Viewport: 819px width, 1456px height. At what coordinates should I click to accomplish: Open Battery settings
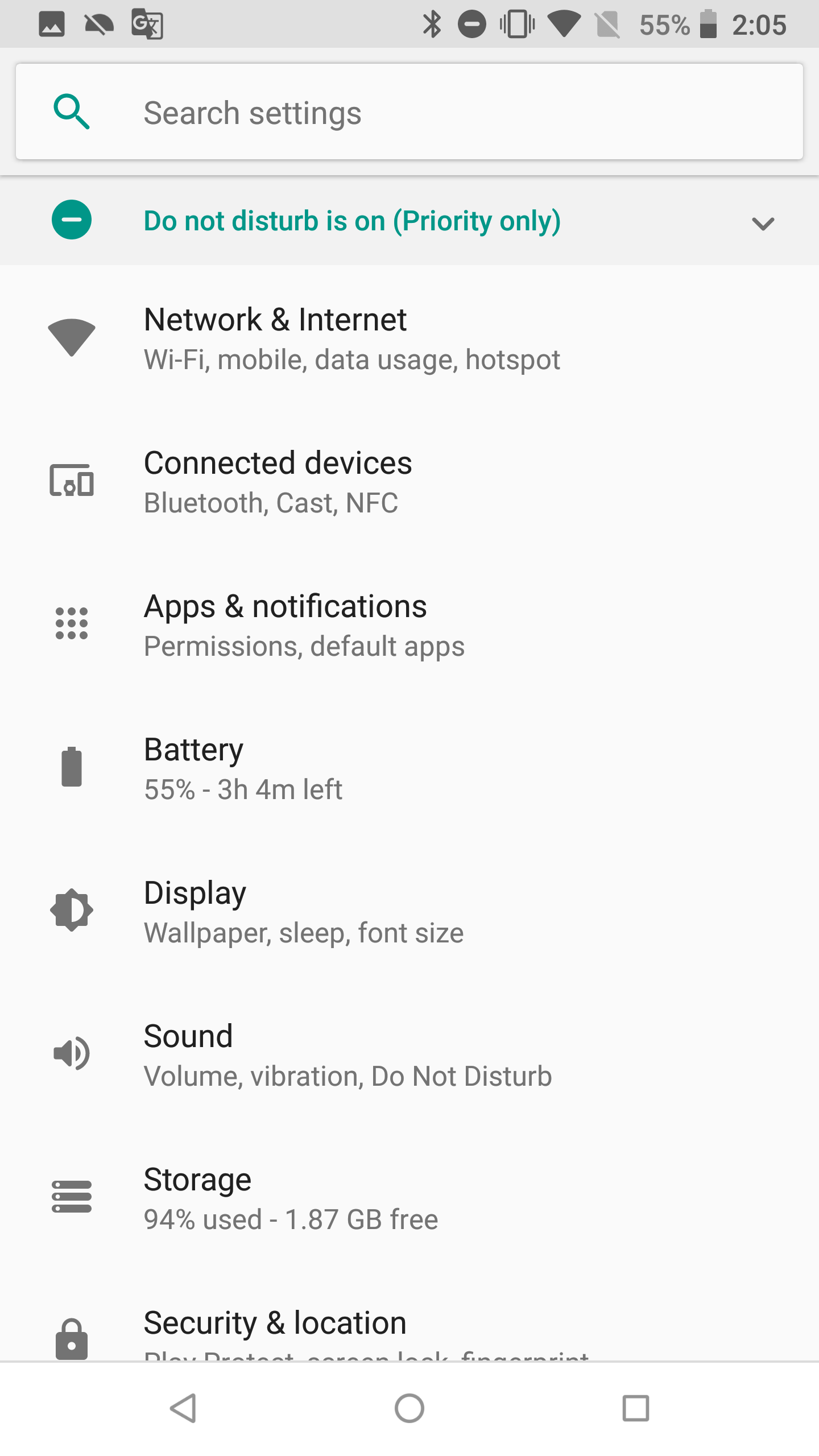coord(409,768)
